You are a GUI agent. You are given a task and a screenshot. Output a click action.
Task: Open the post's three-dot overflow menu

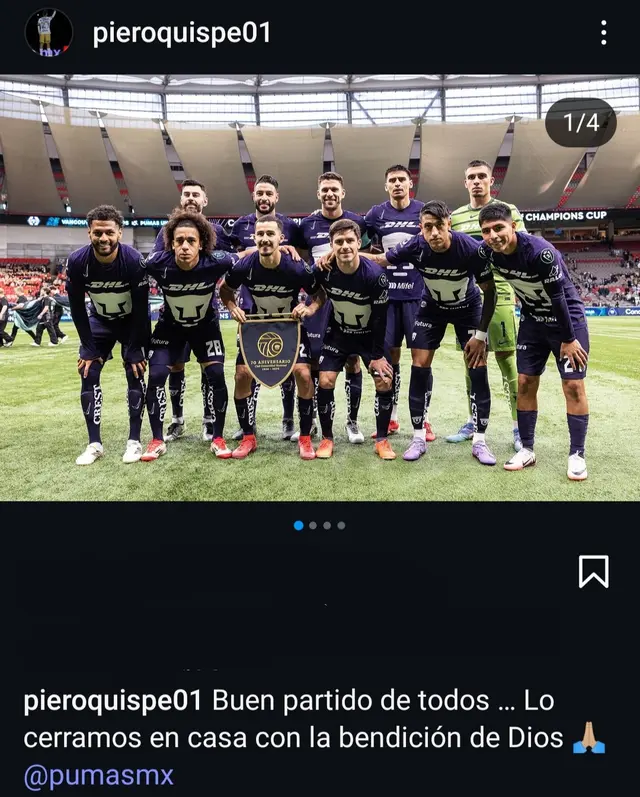click(603, 33)
